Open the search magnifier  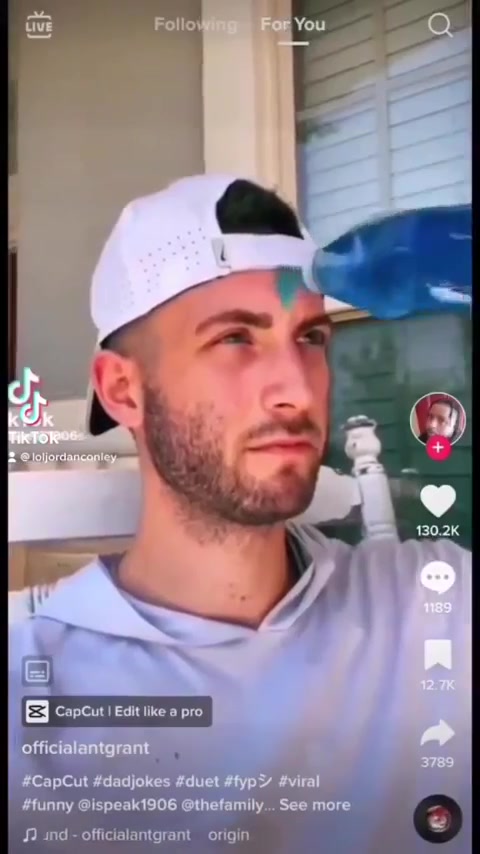440,25
